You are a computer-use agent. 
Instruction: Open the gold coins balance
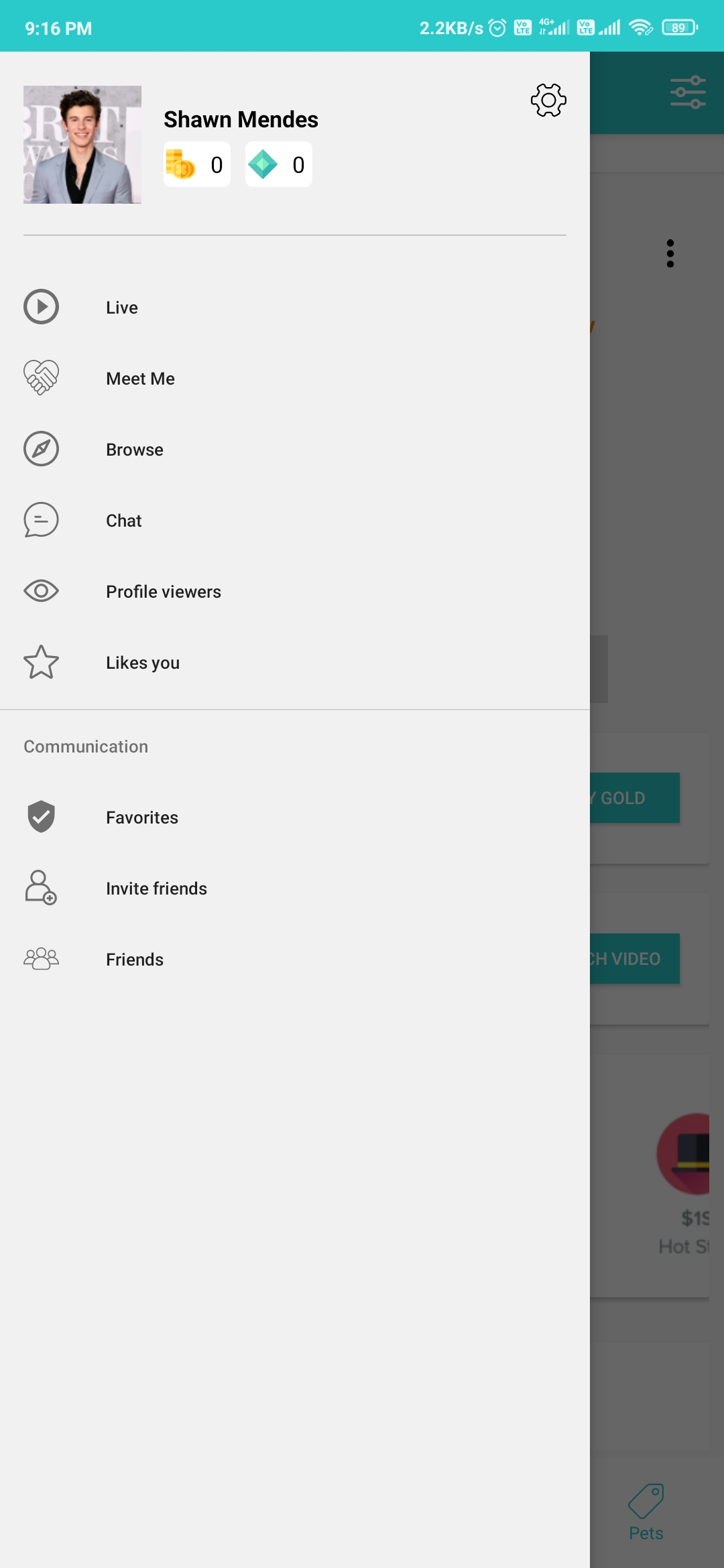197,164
